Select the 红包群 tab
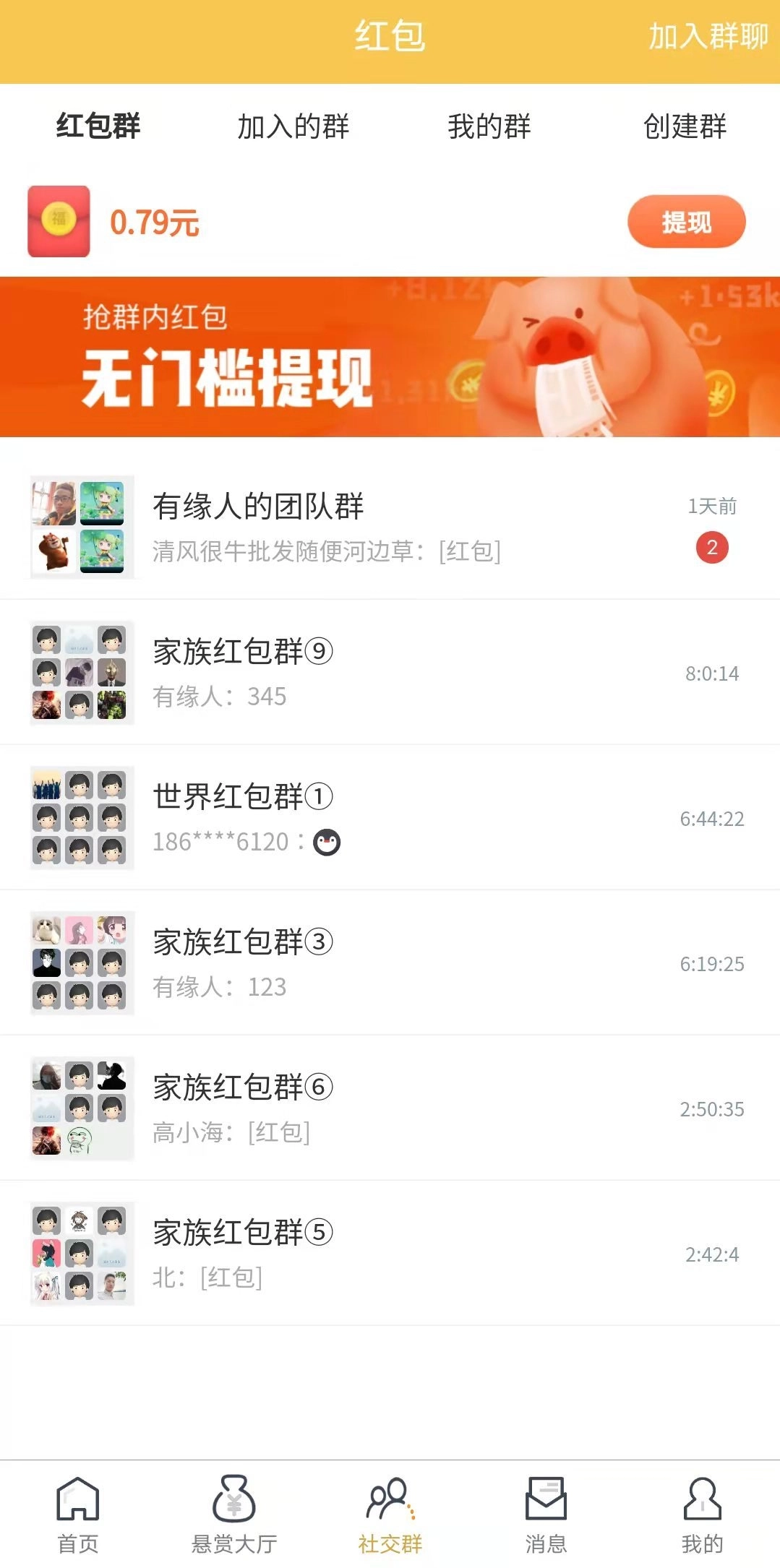Viewport: 780px width, 1568px height. (98, 126)
